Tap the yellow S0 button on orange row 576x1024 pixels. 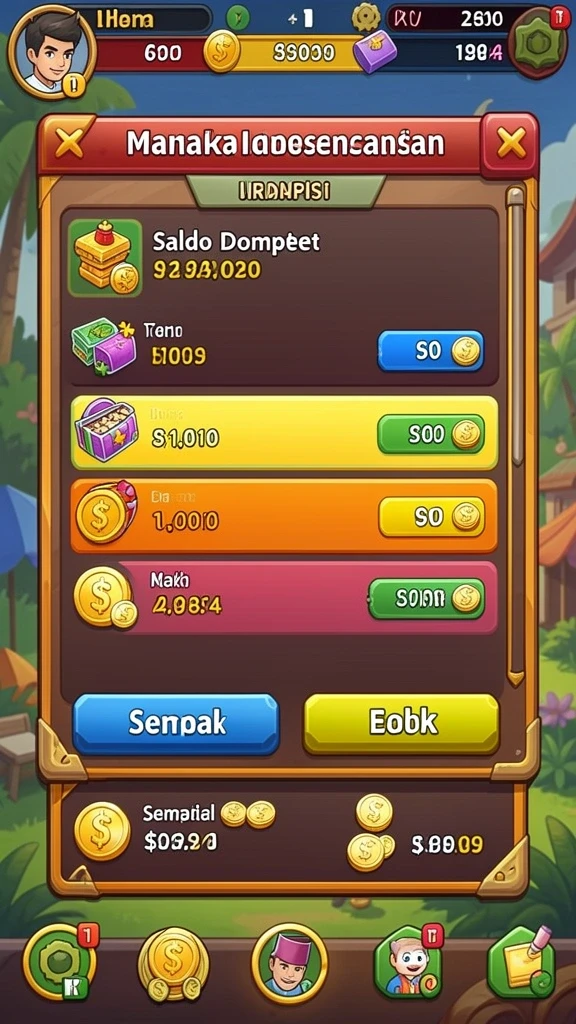point(432,517)
